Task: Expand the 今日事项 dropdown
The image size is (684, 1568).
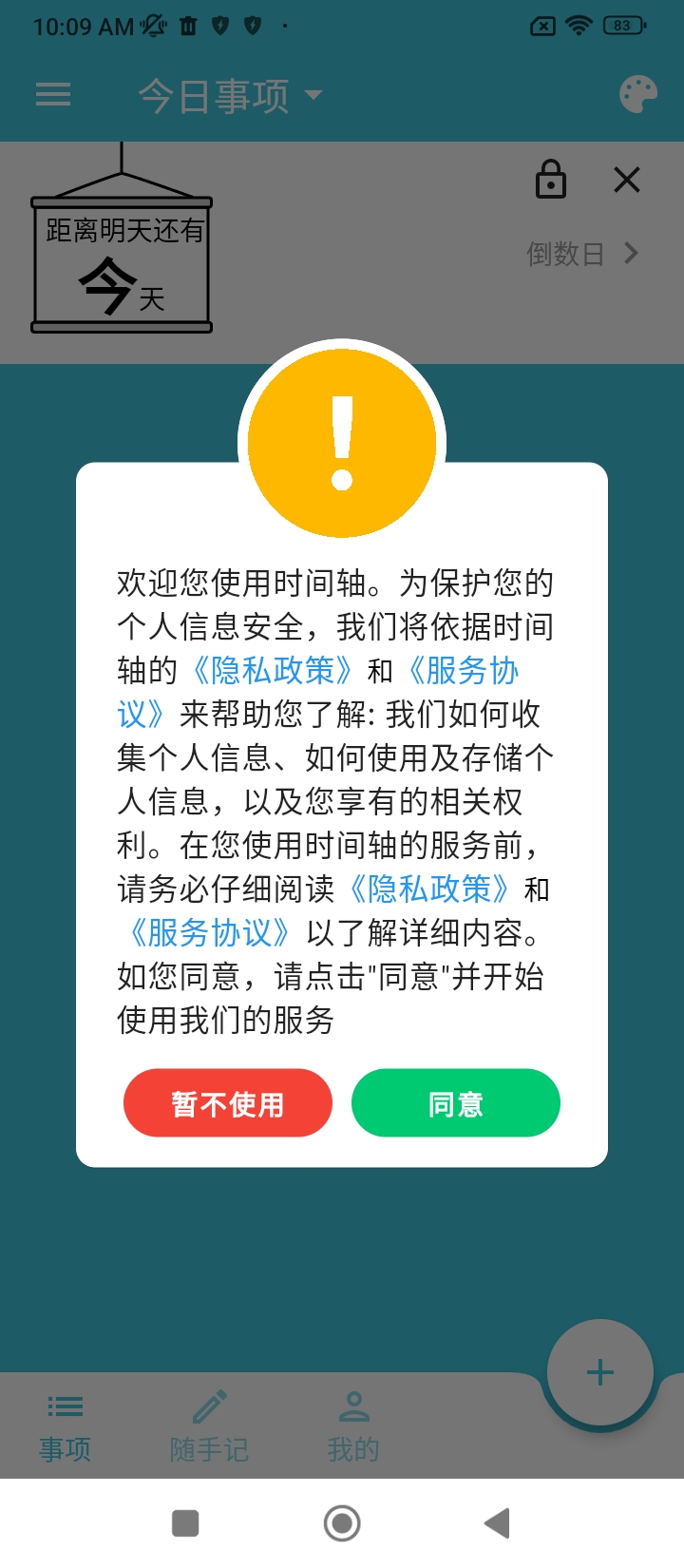Action: tap(230, 95)
